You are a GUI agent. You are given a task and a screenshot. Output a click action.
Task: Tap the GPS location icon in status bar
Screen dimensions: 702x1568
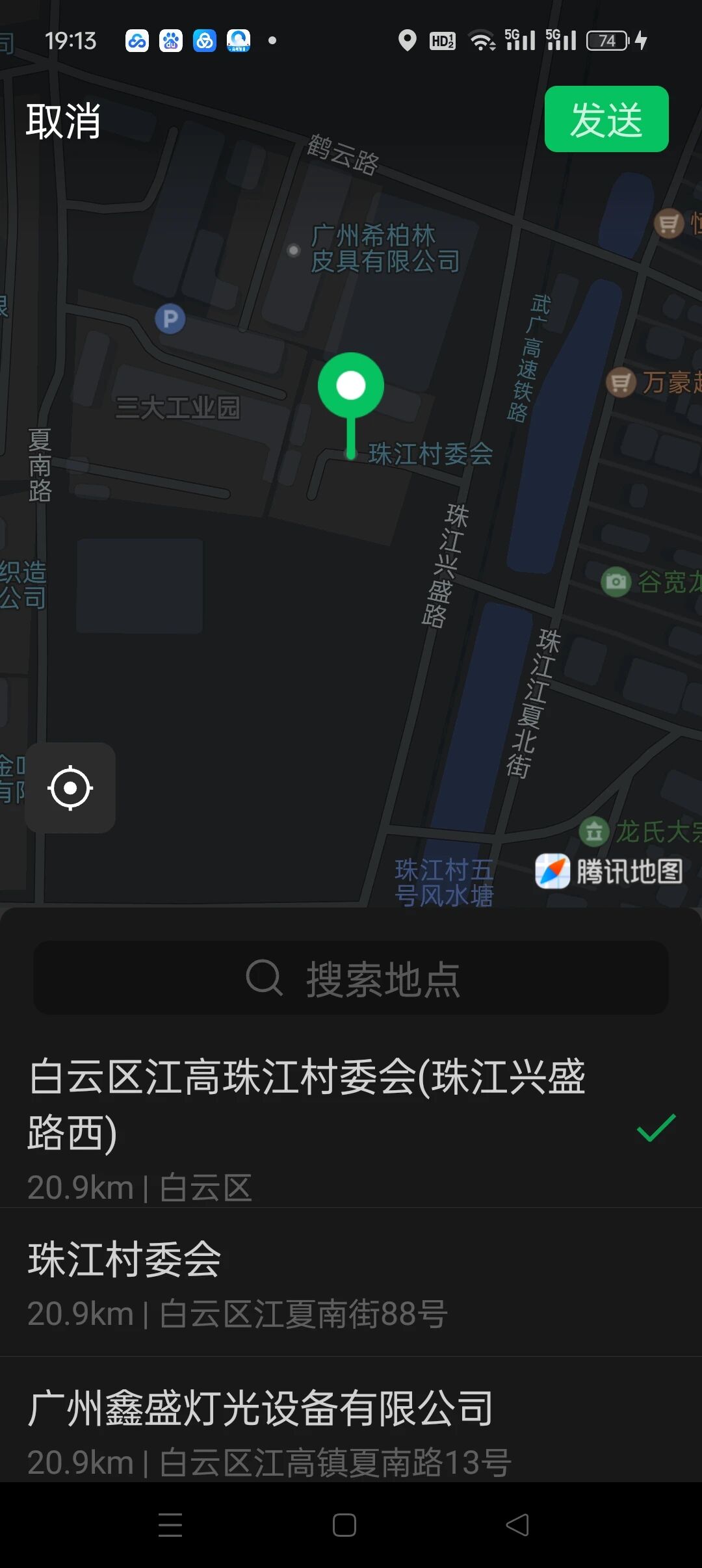pos(406,40)
